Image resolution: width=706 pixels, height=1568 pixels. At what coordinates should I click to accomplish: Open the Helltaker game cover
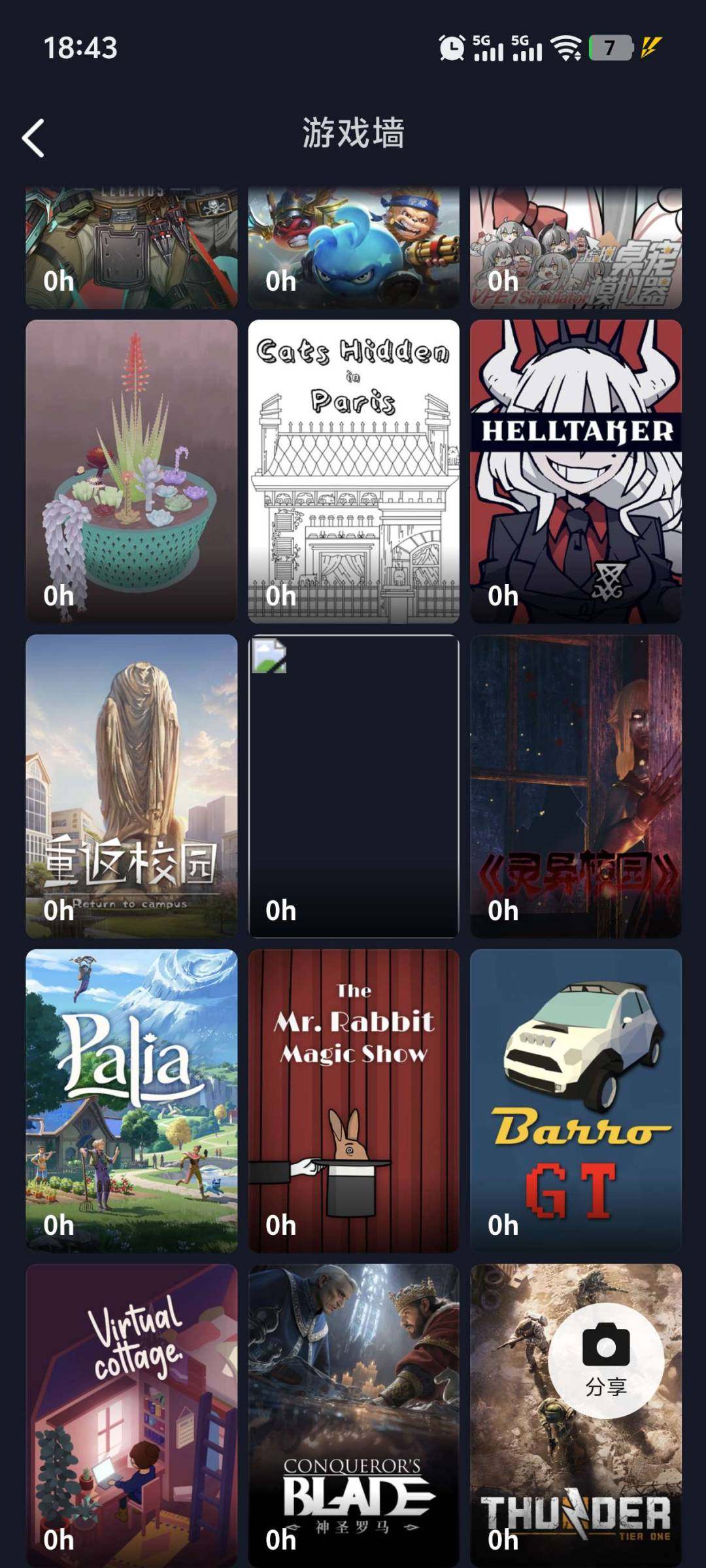[x=575, y=470]
